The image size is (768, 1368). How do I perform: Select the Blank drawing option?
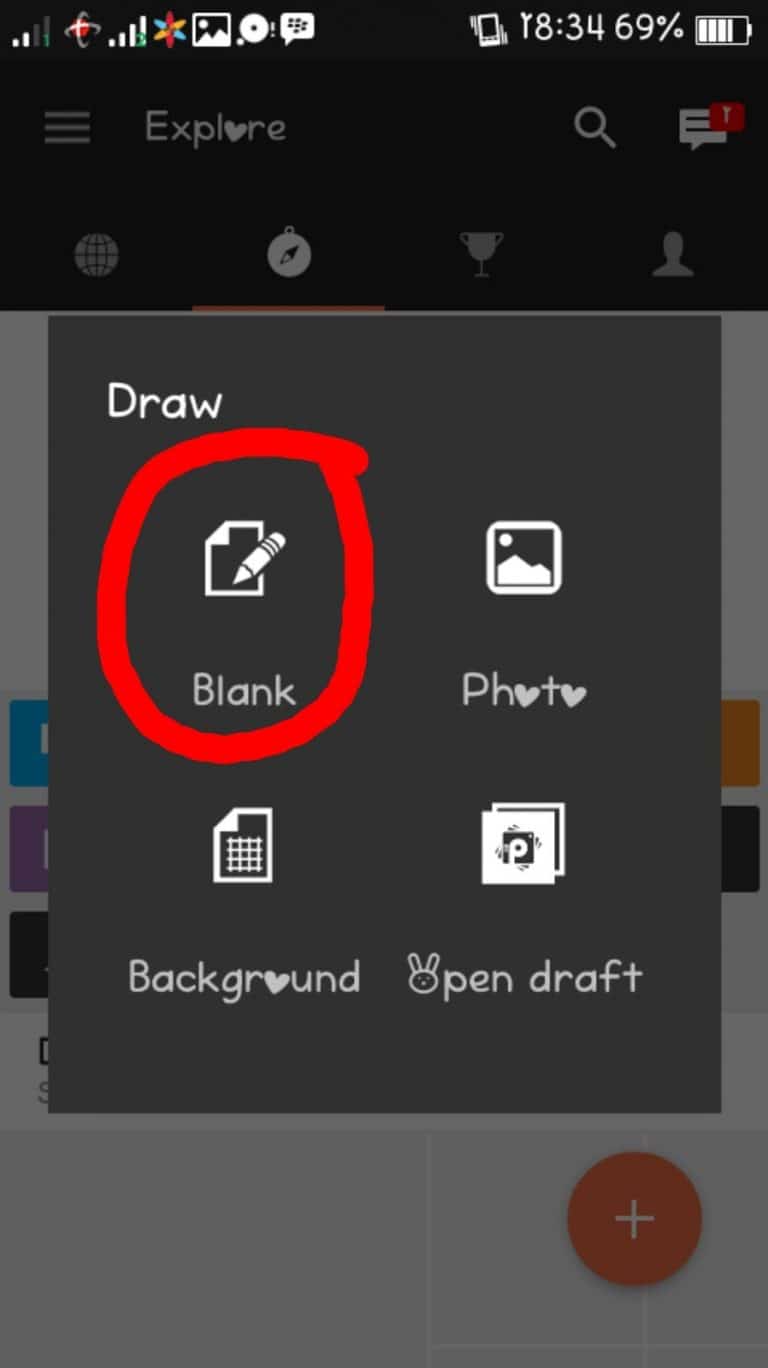click(244, 610)
